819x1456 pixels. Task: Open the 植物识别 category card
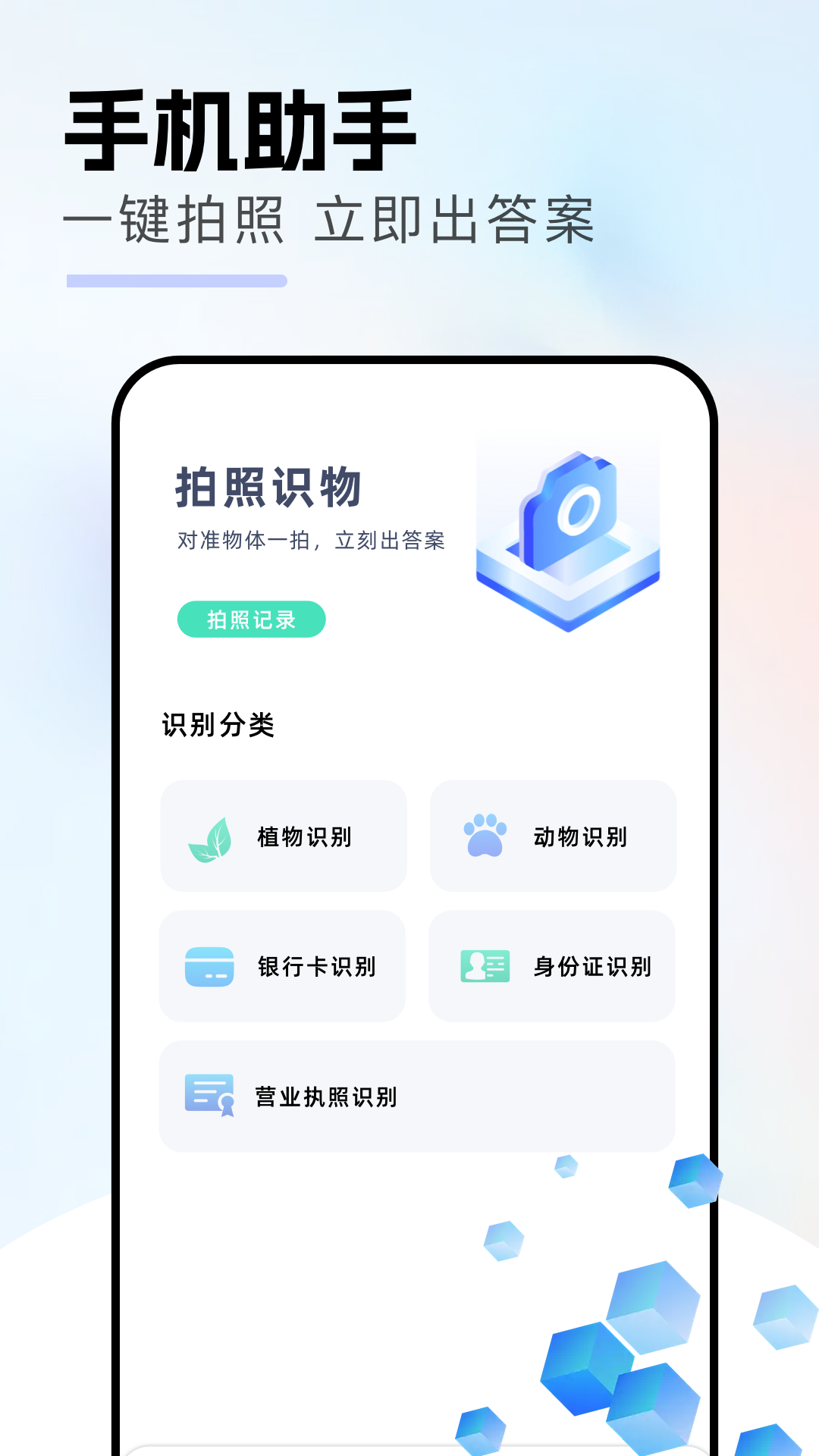(x=283, y=836)
